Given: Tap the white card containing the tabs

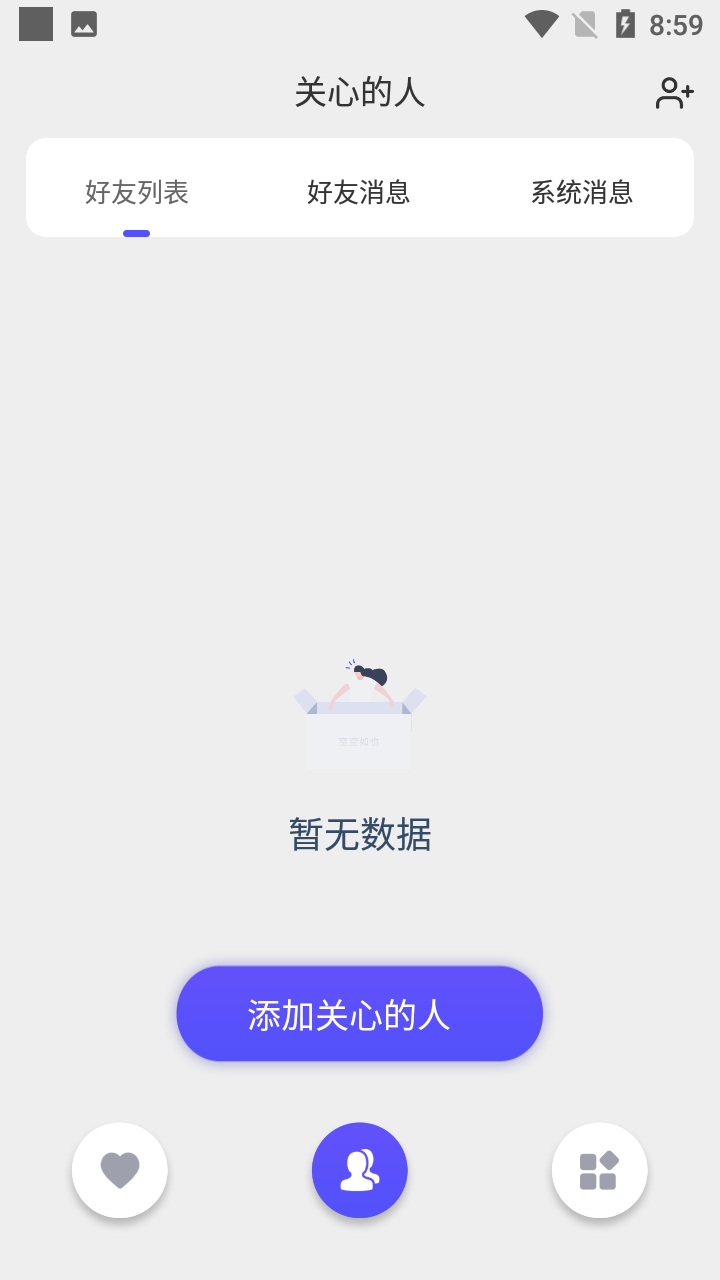Looking at the screenshot, I should (x=360, y=187).
